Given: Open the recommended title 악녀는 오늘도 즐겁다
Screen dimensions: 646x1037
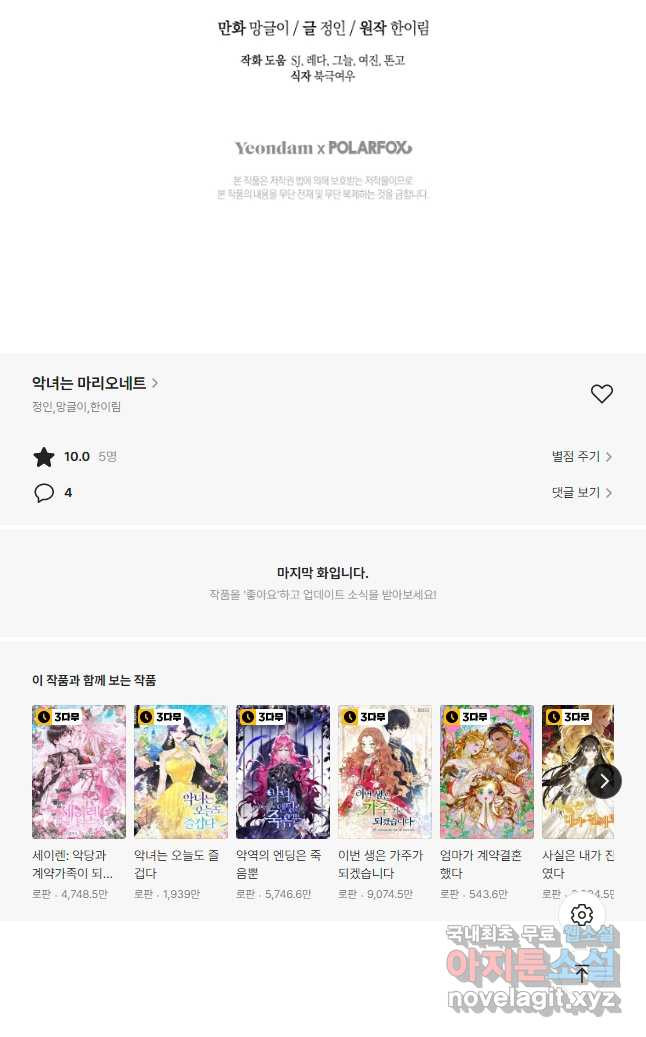Looking at the screenshot, I should [181, 772].
